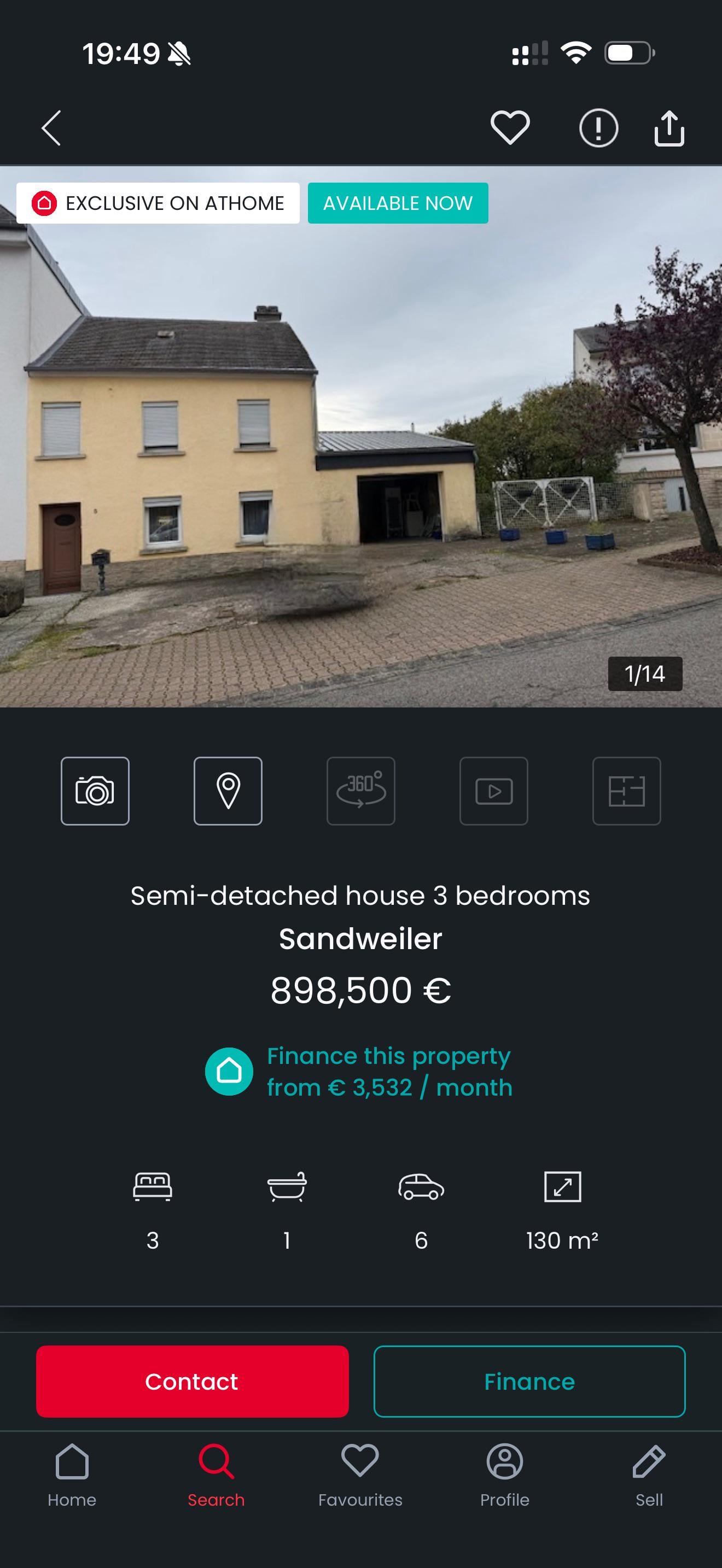The image size is (722, 1568).
Task: View photos via the camera icon
Action: (x=95, y=791)
